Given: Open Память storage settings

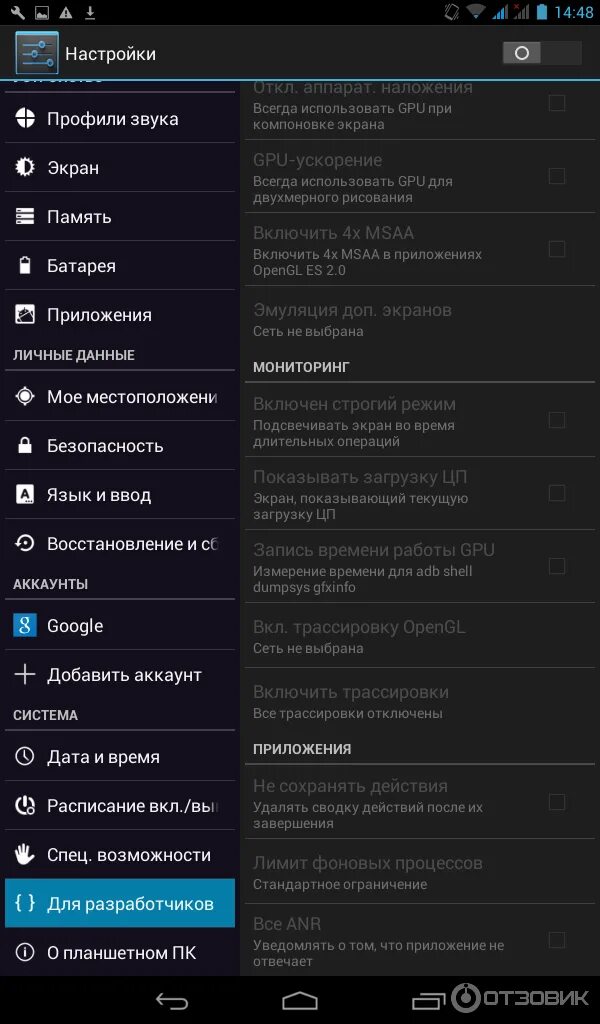Looking at the screenshot, I should pos(120,217).
